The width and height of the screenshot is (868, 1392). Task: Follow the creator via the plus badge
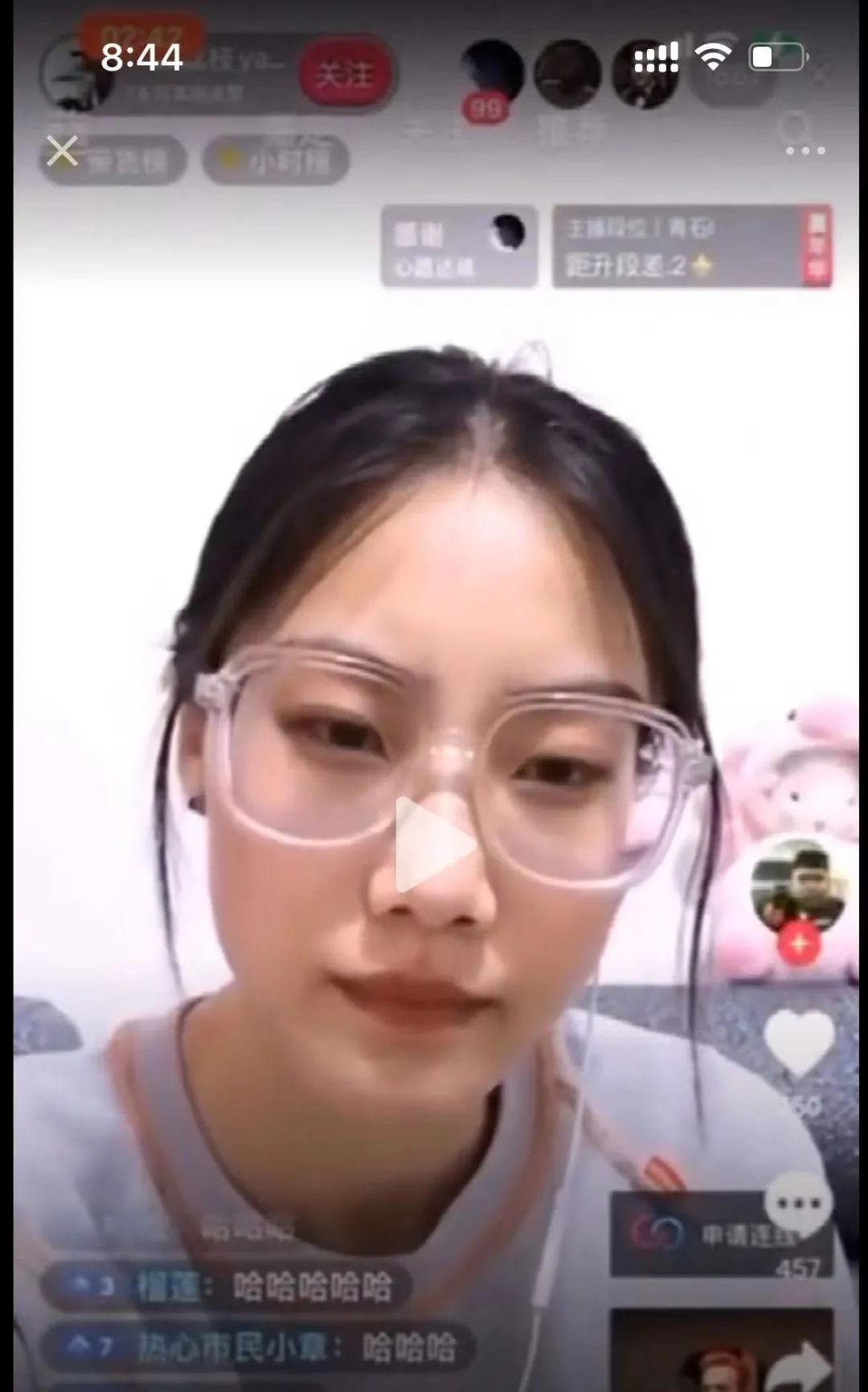point(798,944)
